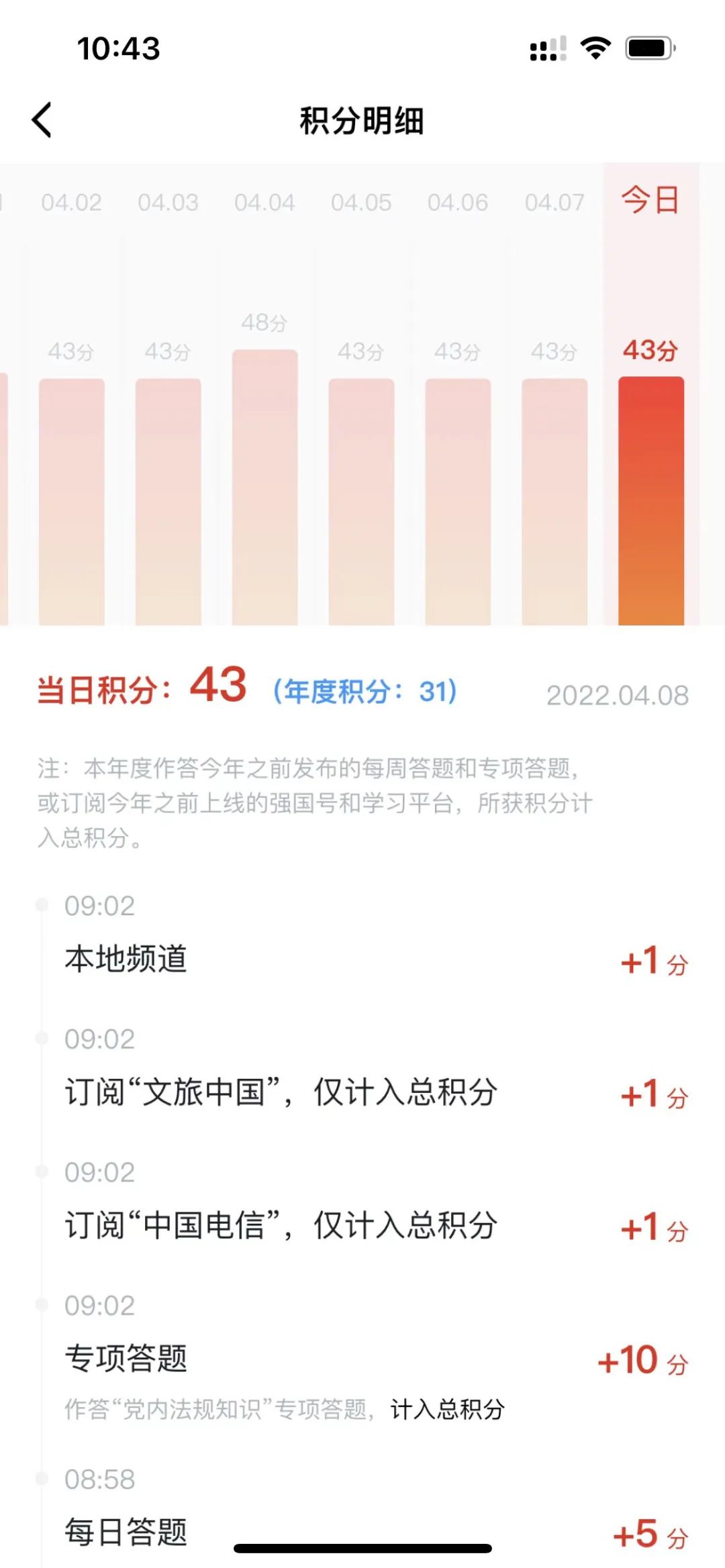Screen dimensions: 725x1568
Task: Select the 04.05 points bar
Action: click(x=361, y=500)
